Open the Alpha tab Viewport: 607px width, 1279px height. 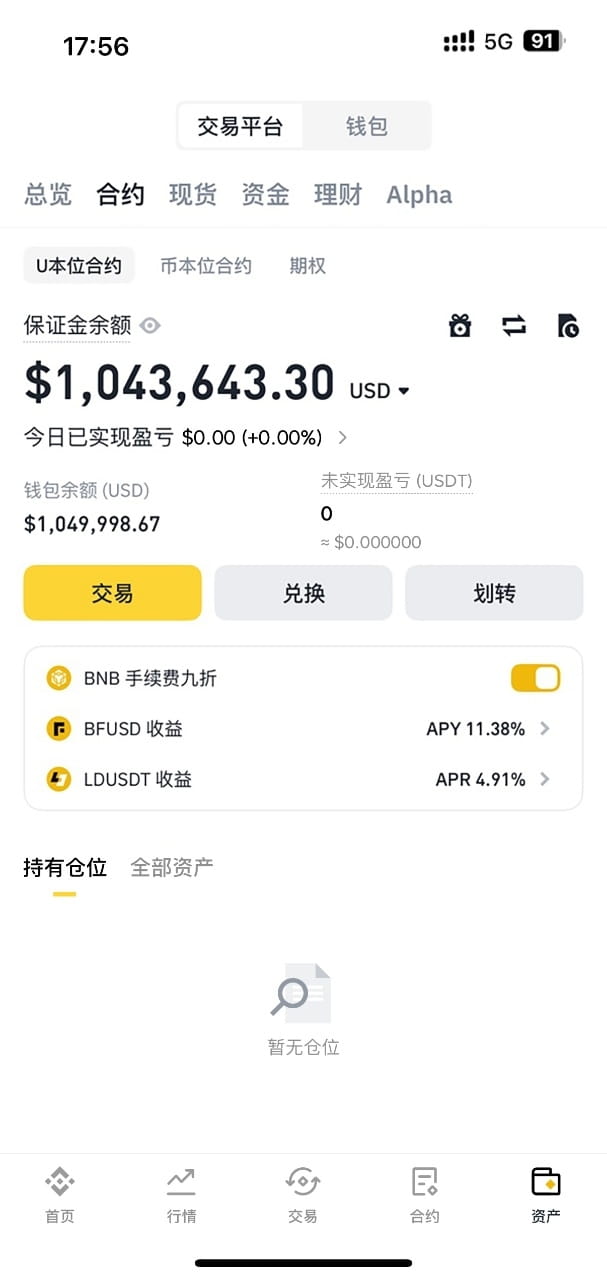pyautogui.click(x=419, y=194)
